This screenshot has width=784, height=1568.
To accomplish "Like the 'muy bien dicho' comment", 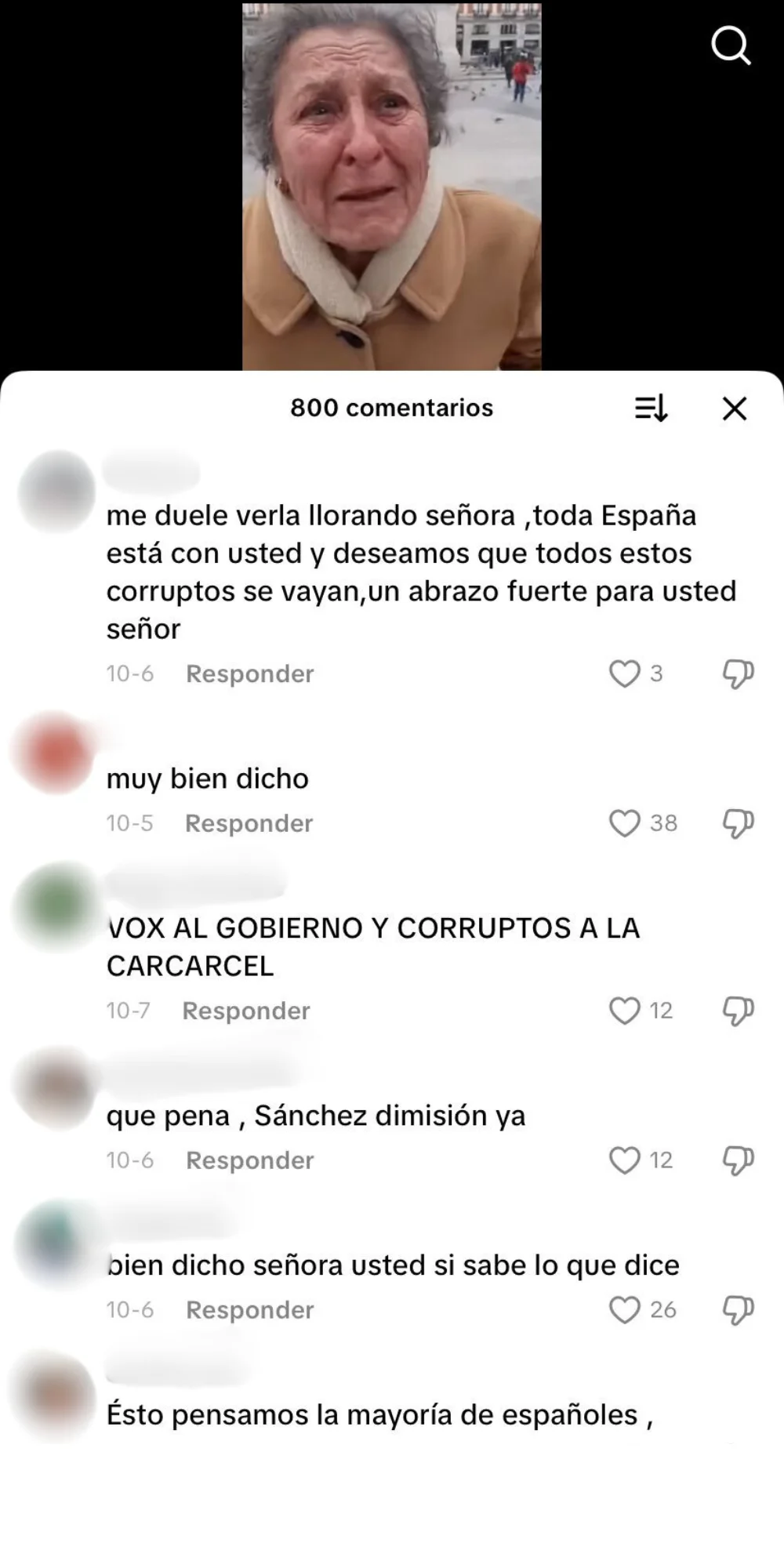I will click(x=624, y=823).
